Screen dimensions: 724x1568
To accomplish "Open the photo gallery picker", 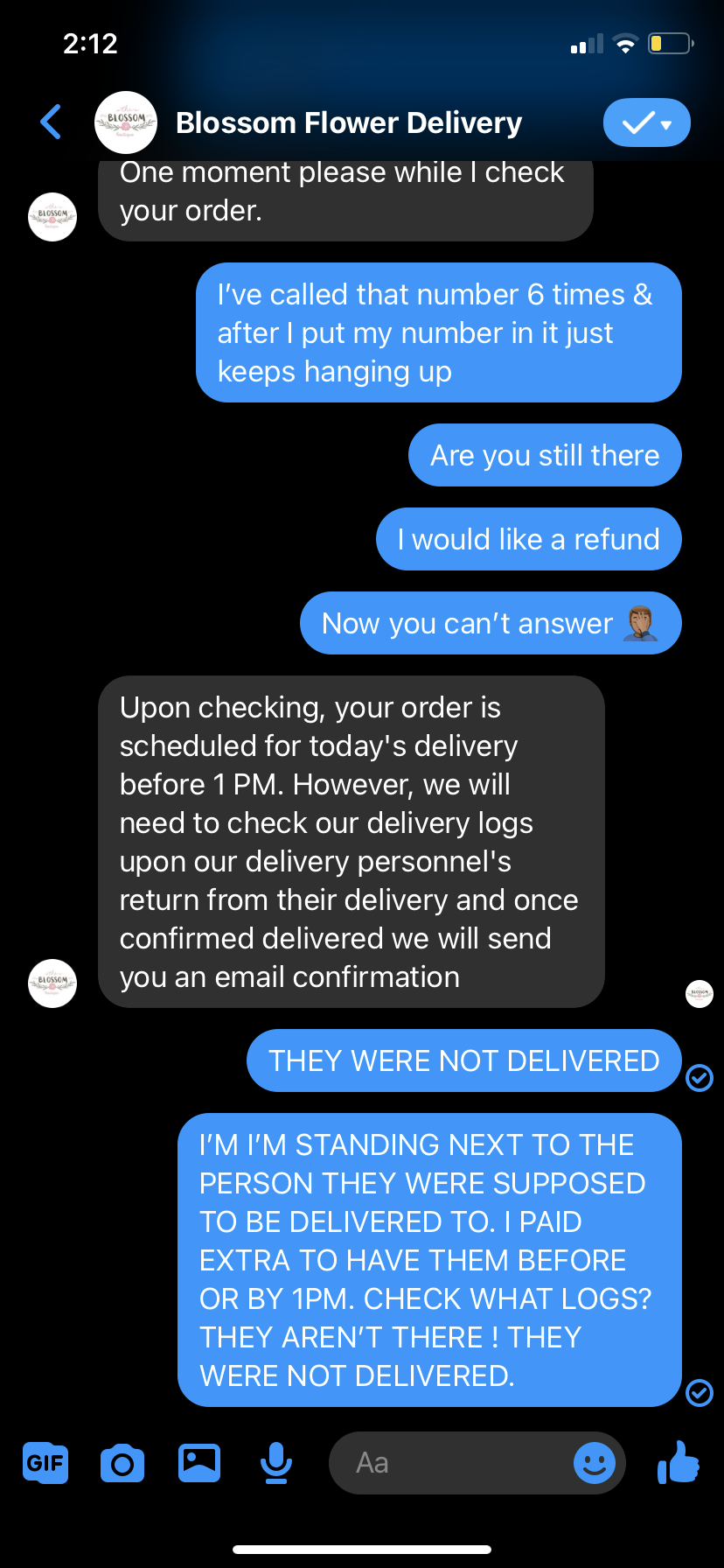I will coord(199,1462).
